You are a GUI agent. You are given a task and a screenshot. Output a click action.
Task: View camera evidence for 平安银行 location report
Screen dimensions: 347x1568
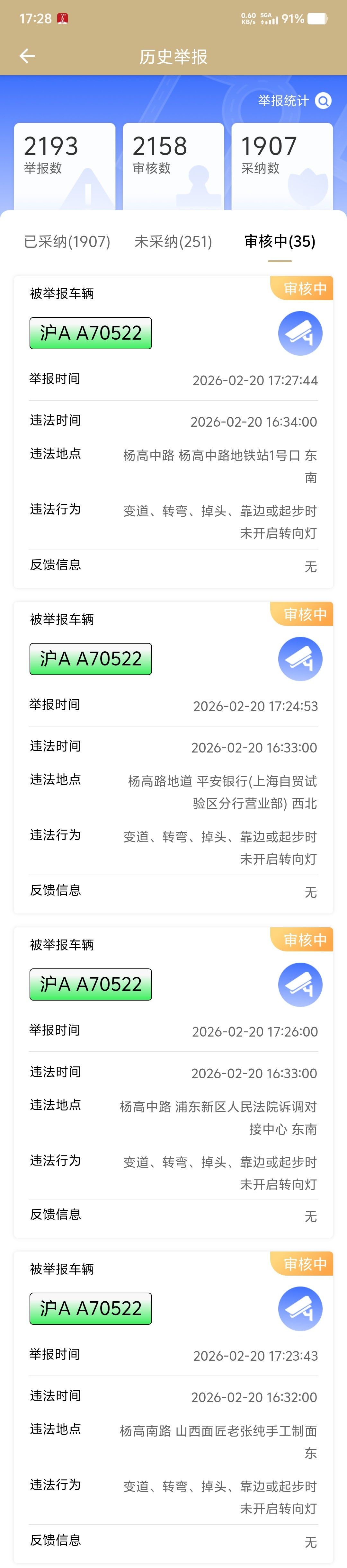300,659
